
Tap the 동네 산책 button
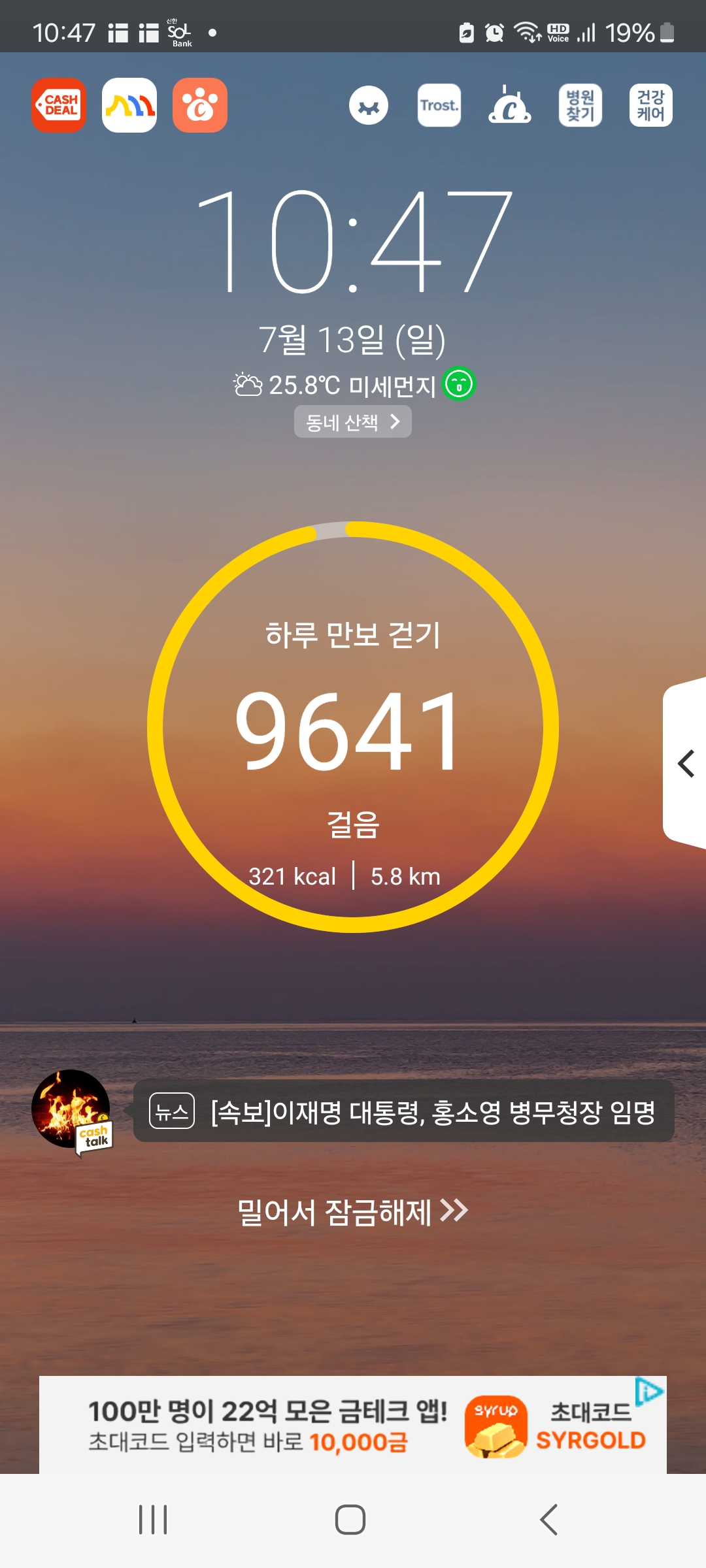tap(353, 422)
